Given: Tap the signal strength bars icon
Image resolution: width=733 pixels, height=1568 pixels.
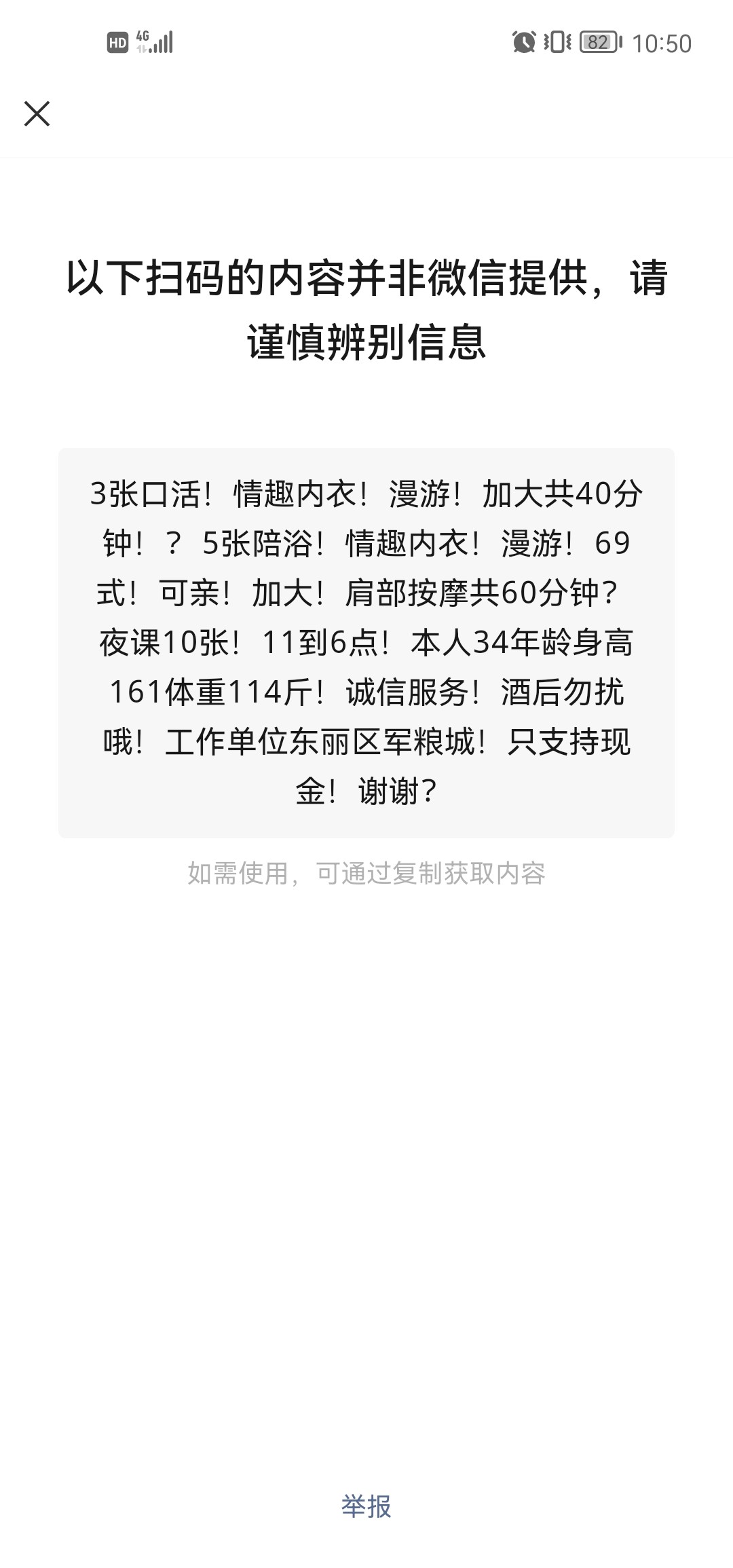Looking at the screenshot, I should tap(163, 43).
